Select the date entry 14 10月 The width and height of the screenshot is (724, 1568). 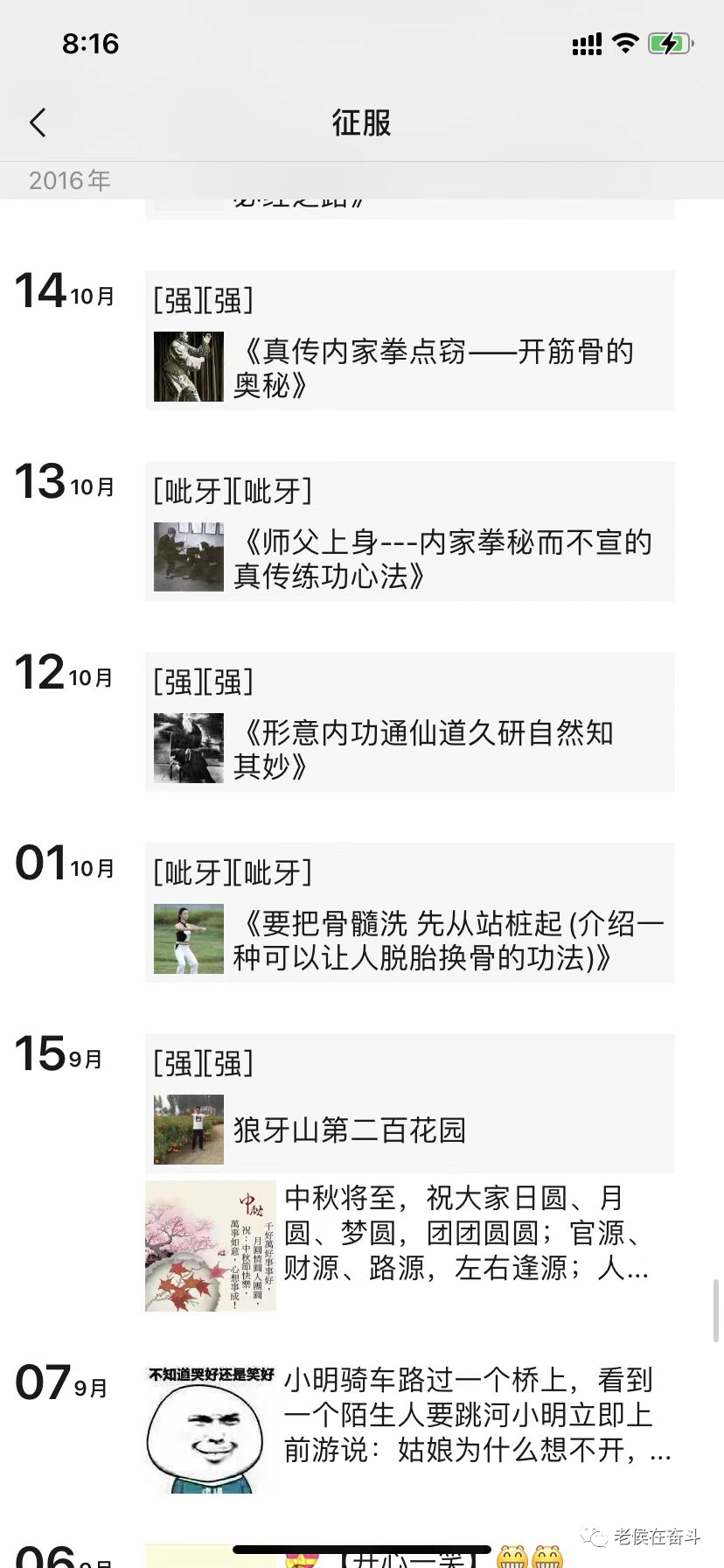point(63,291)
